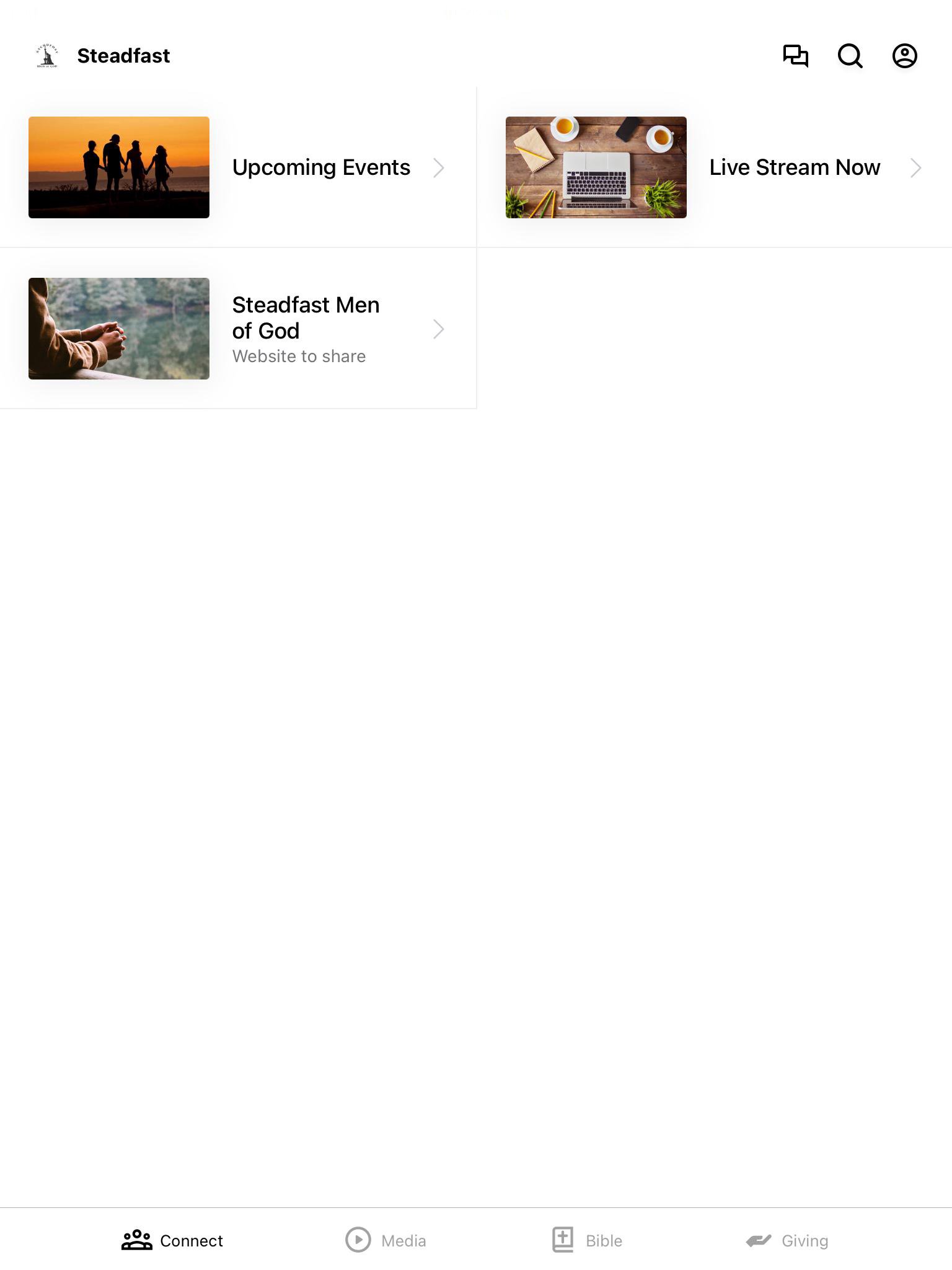Screen dimensions: 952x1270
Task: Switch to the Bible tab
Action: click(587, 1240)
